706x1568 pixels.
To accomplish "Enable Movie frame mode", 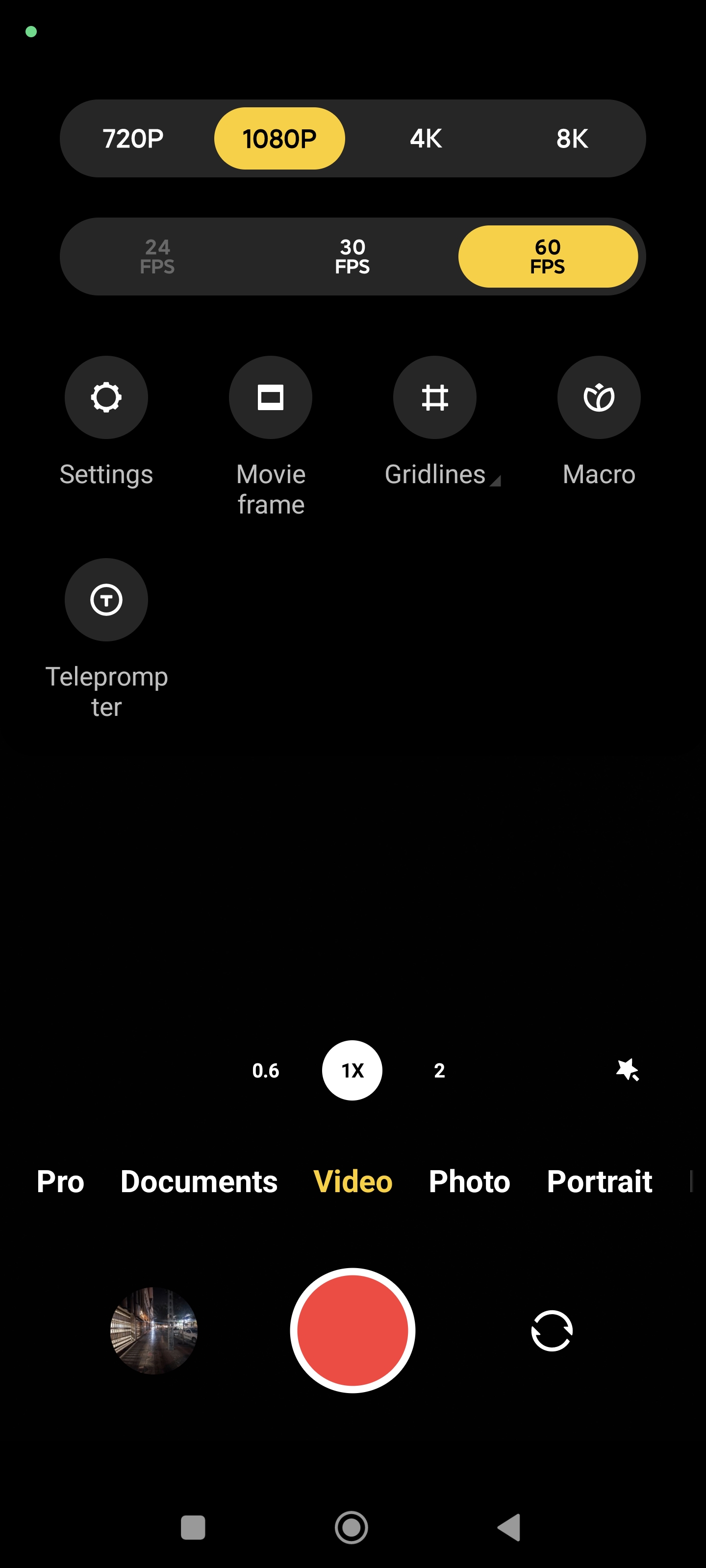I will 271,397.
